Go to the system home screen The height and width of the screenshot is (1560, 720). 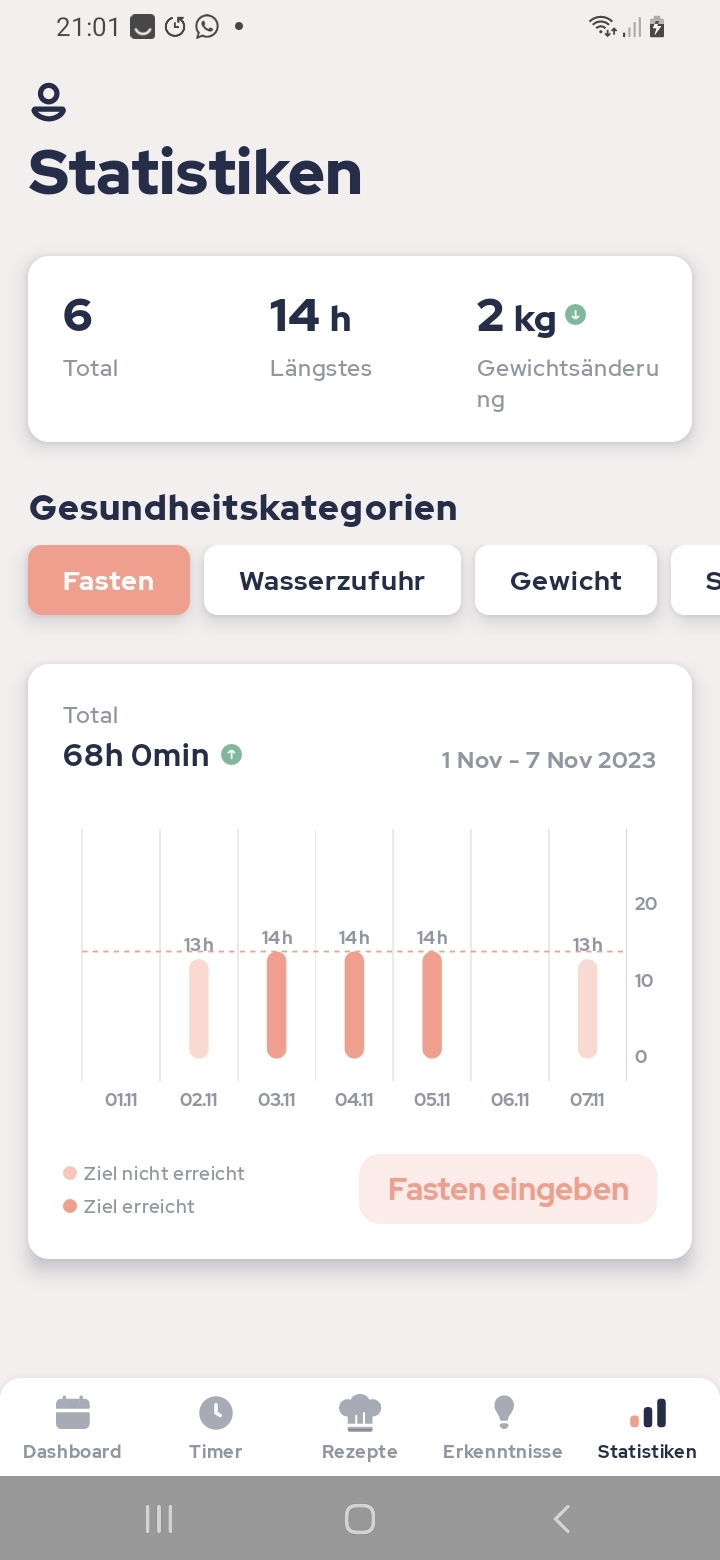point(360,1519)
